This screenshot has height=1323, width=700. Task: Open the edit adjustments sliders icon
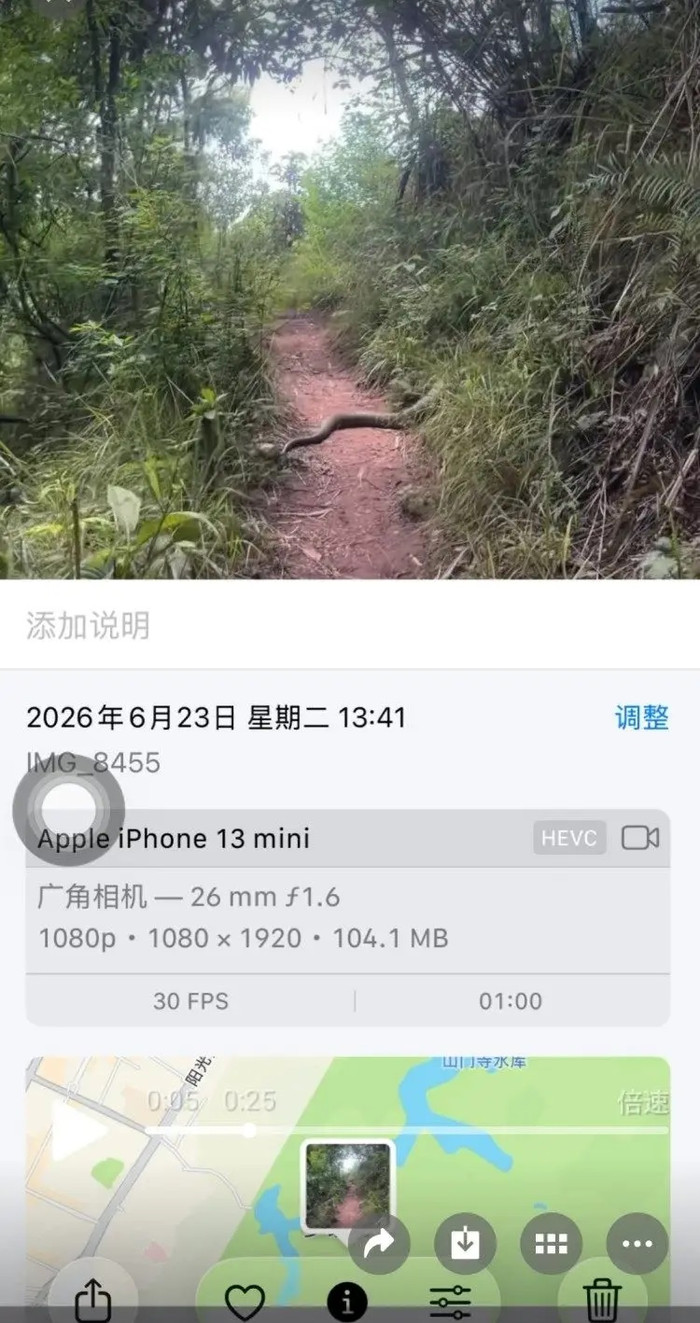(450, 1302)
